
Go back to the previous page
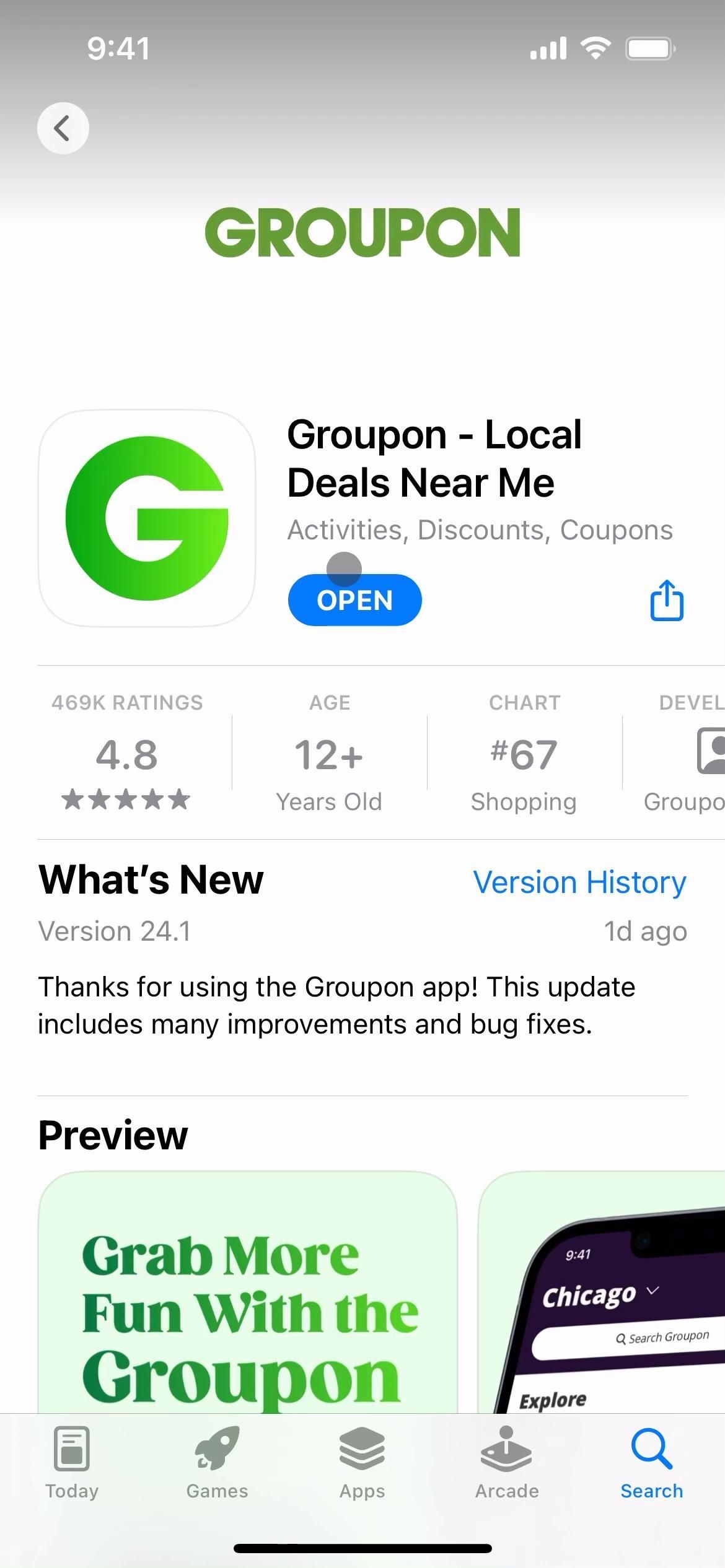pyautogui.click(x=63, y=128)
